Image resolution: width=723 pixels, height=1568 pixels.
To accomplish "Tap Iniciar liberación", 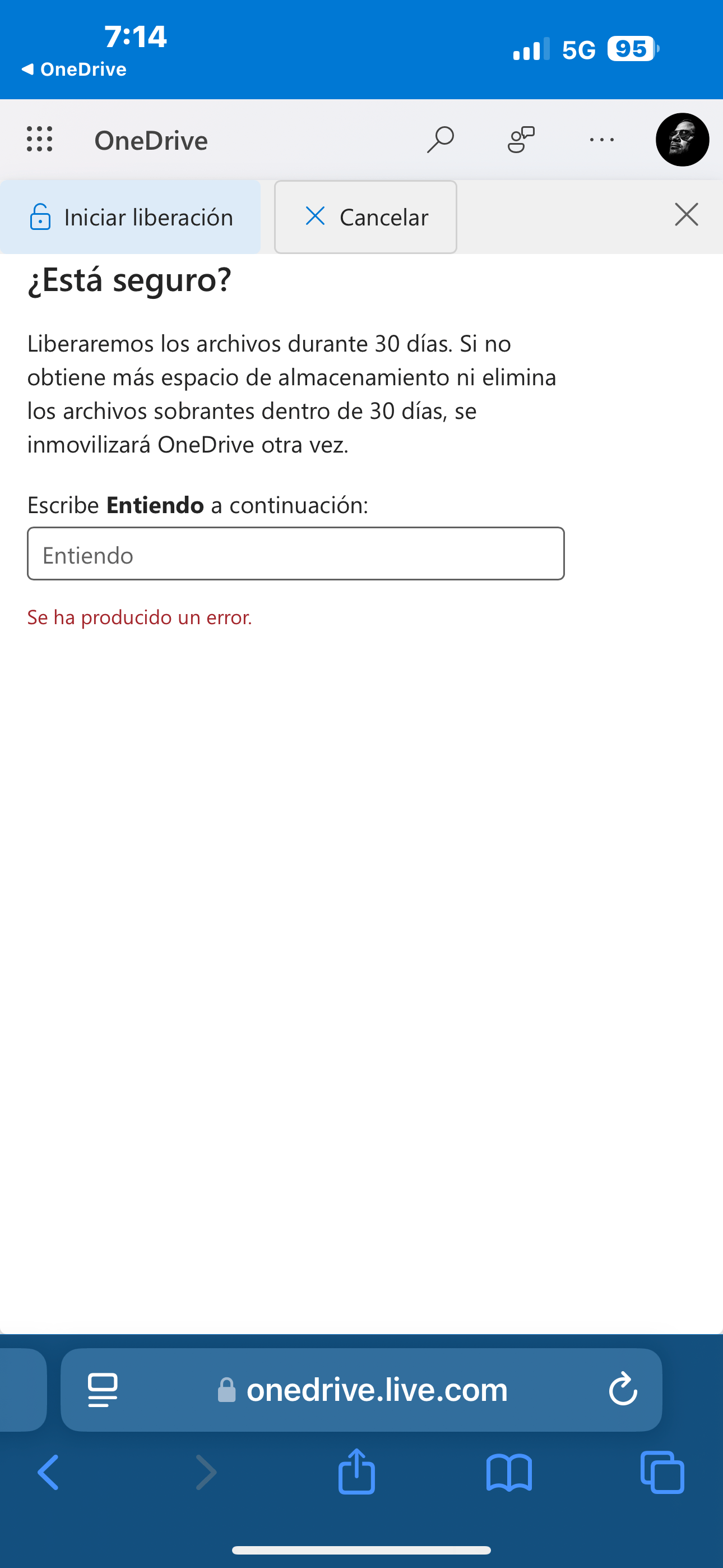I will tap(131, 217).
